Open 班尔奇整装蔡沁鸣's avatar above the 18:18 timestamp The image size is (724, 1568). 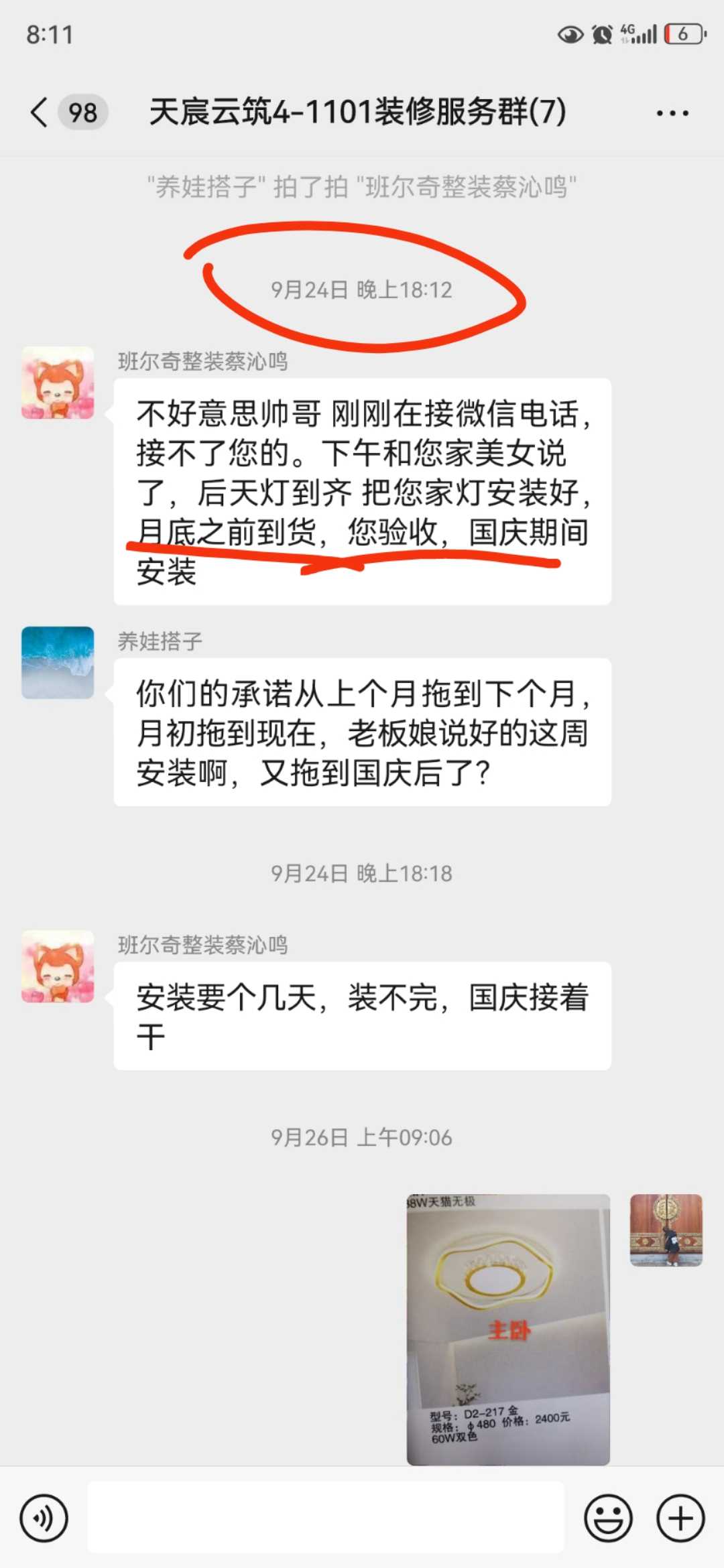(x=58, y=383)
